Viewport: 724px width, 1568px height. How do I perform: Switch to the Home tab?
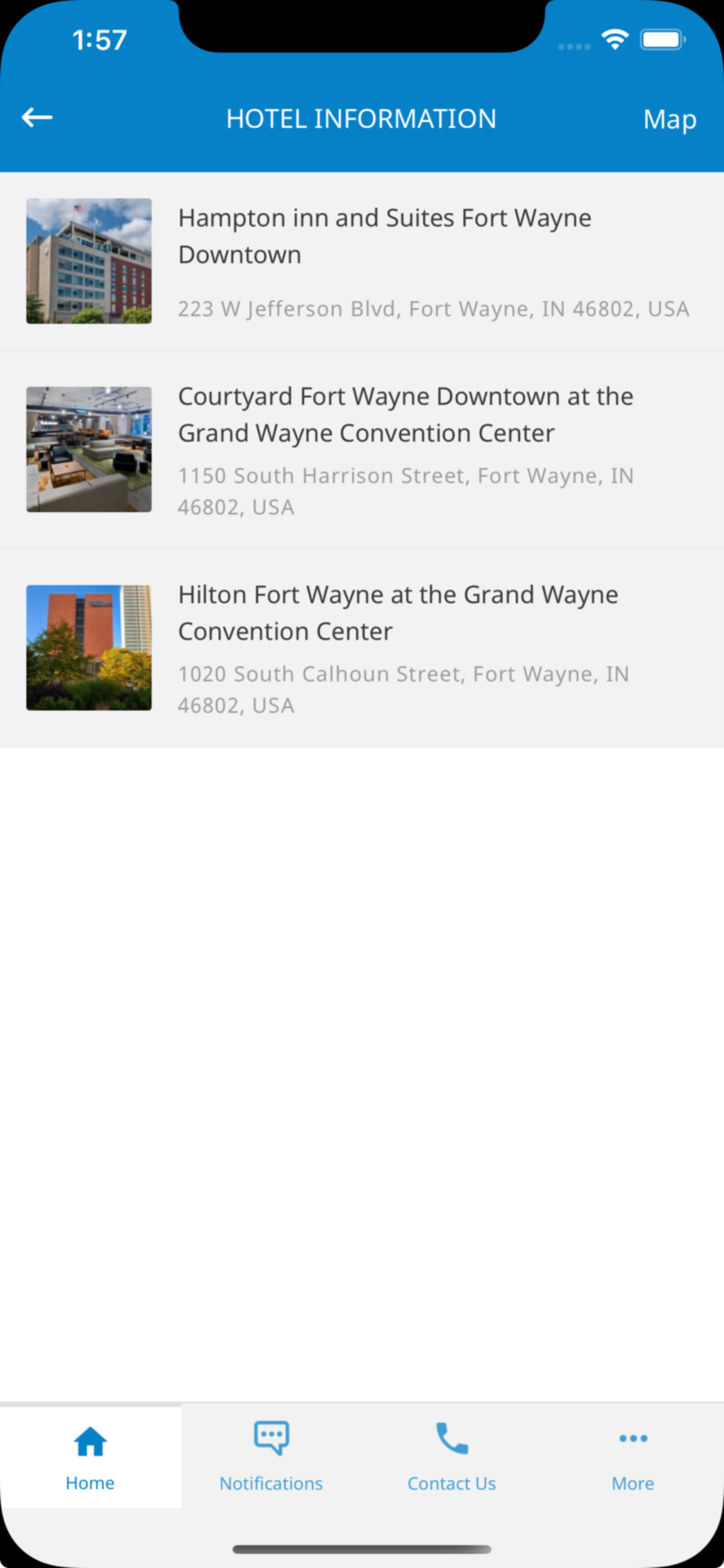pos(90,1457)
